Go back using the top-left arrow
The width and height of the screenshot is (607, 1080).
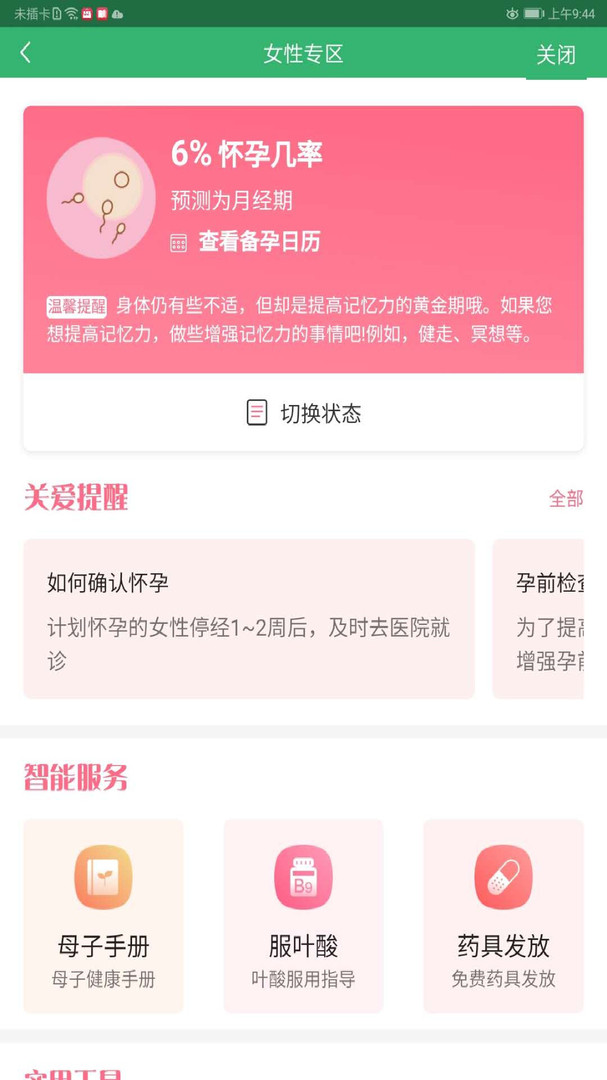tap(26, 53)
